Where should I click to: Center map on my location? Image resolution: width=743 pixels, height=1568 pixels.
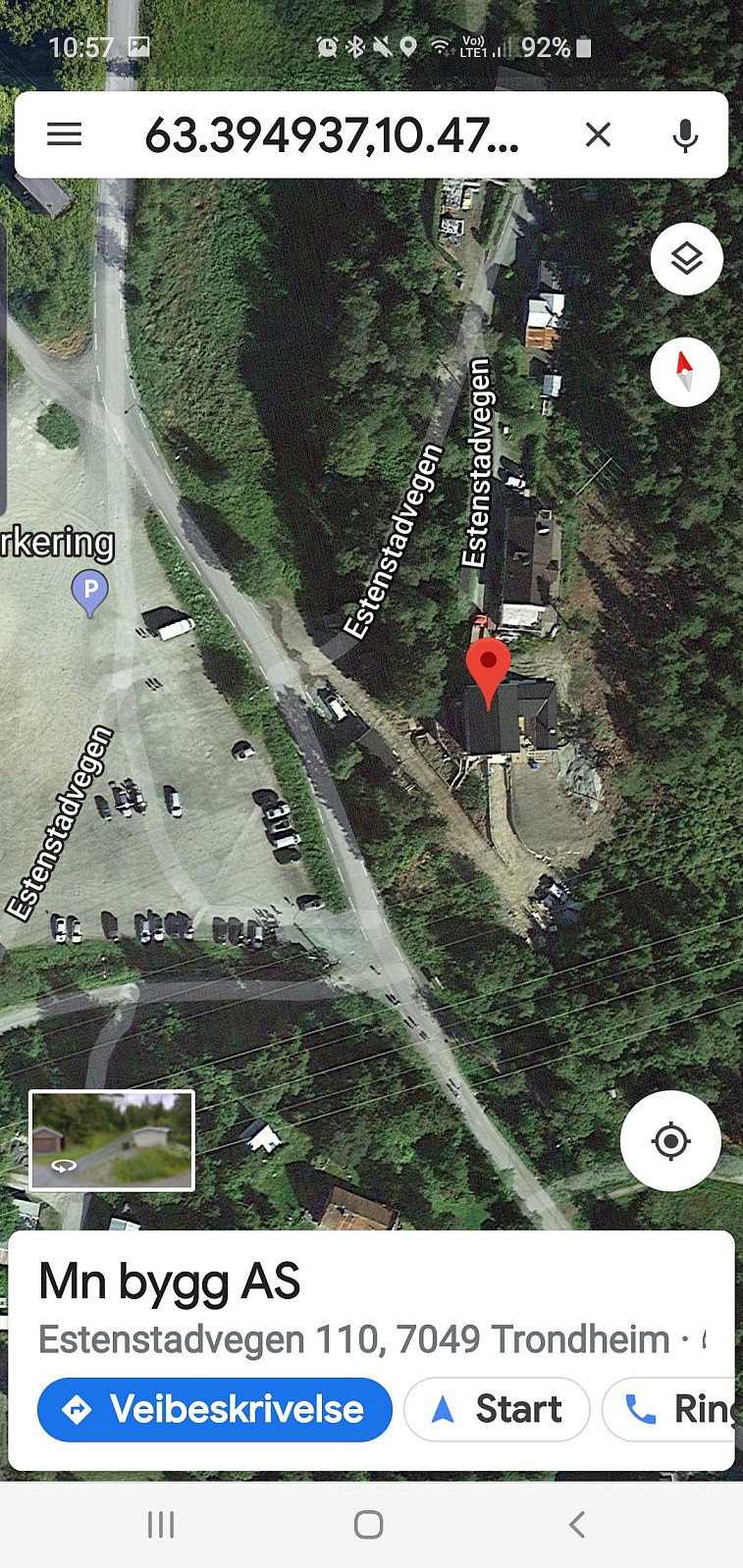click(670, 1141)
